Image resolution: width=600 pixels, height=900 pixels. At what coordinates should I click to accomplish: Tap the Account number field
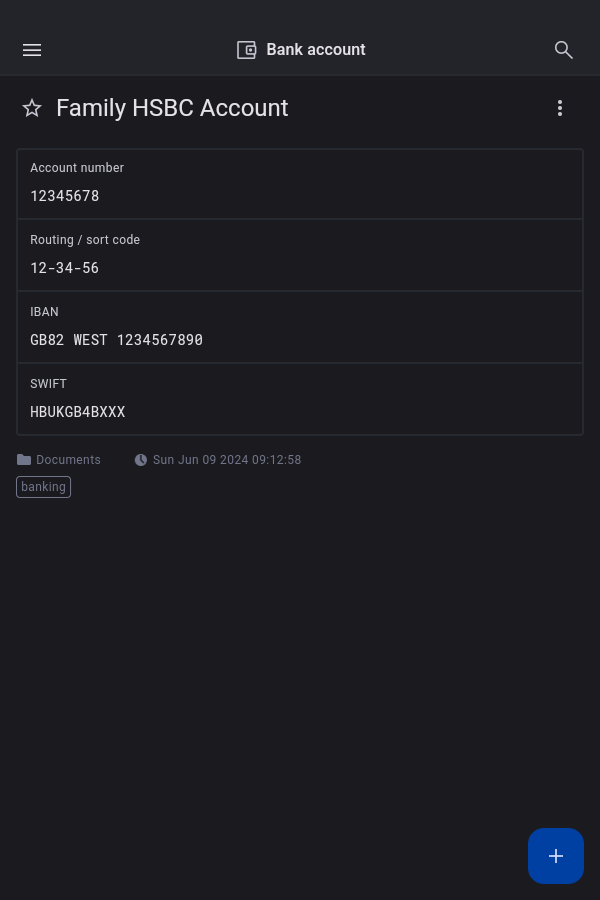300,184
